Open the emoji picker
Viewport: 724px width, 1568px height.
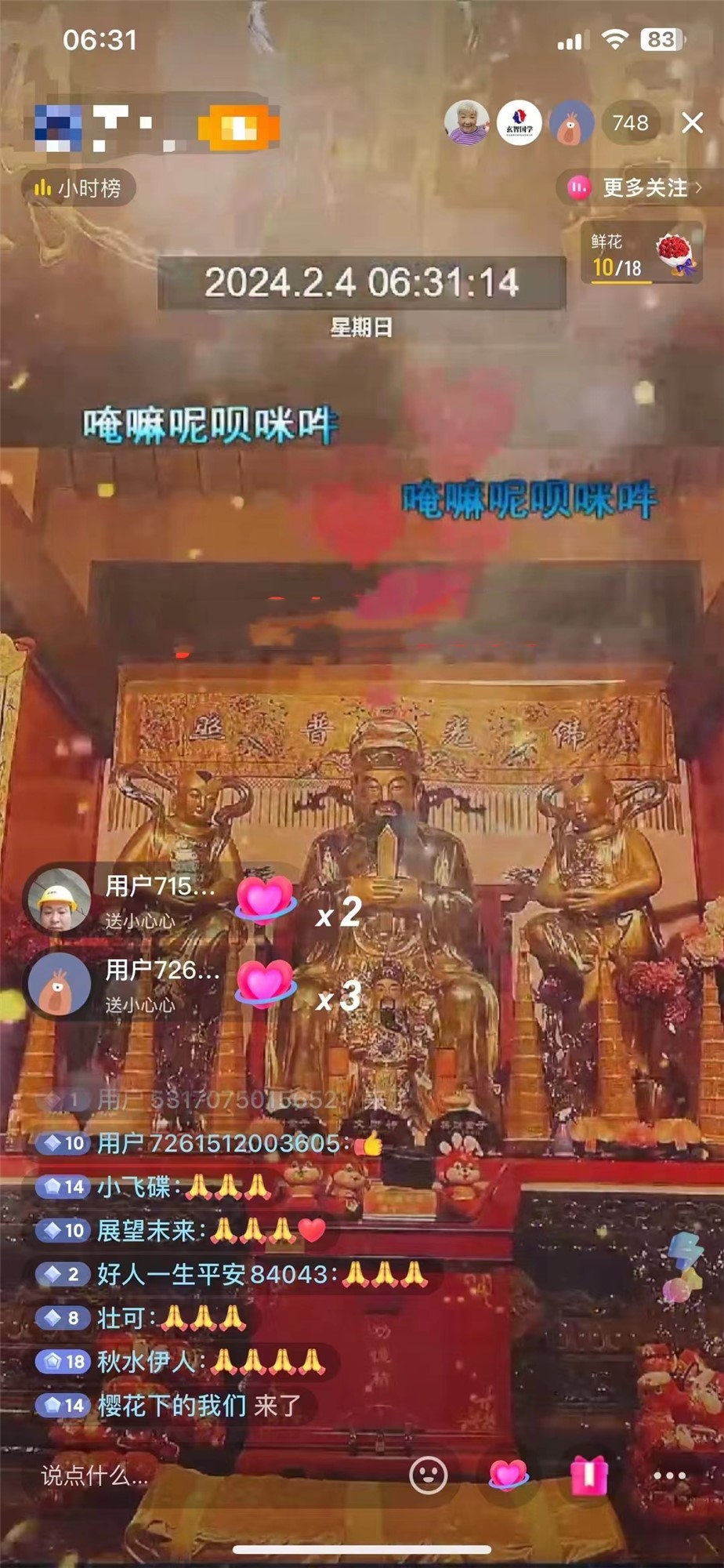(428, 1475)
